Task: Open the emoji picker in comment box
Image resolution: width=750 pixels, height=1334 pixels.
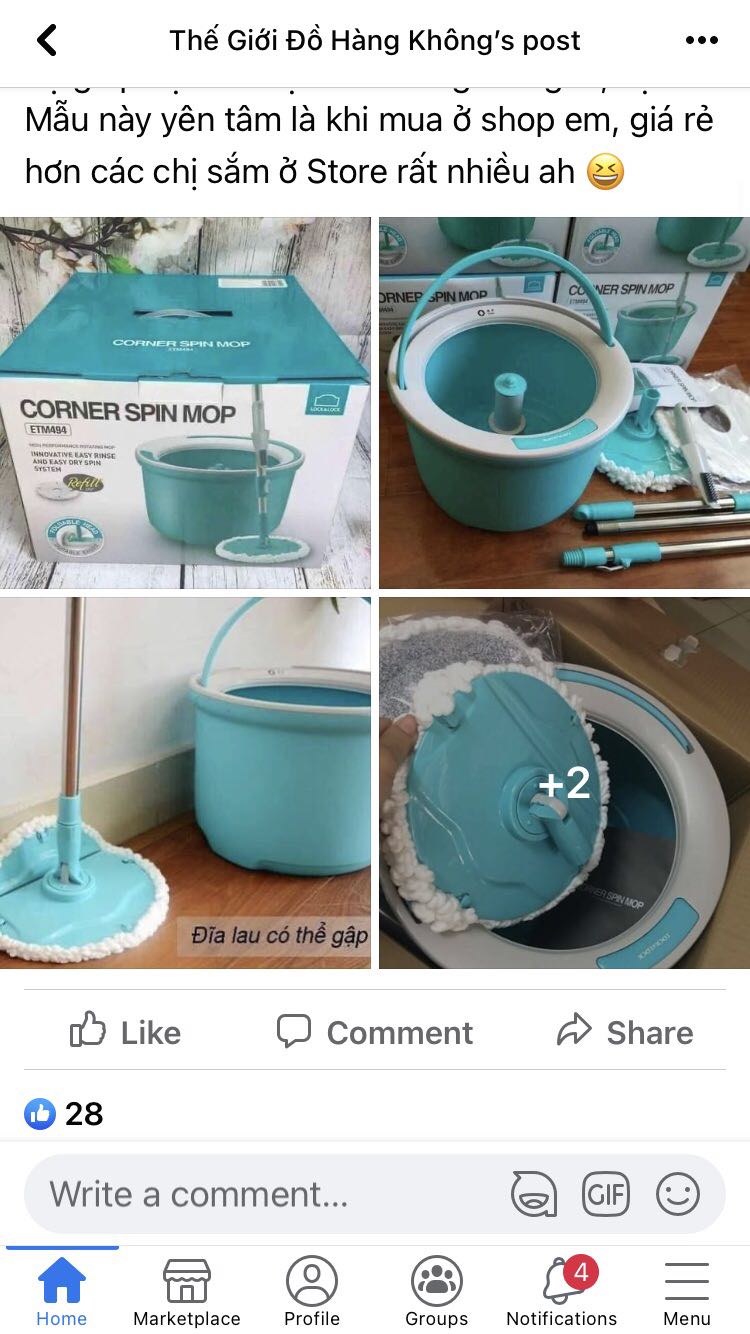Action: point(678,1194)
